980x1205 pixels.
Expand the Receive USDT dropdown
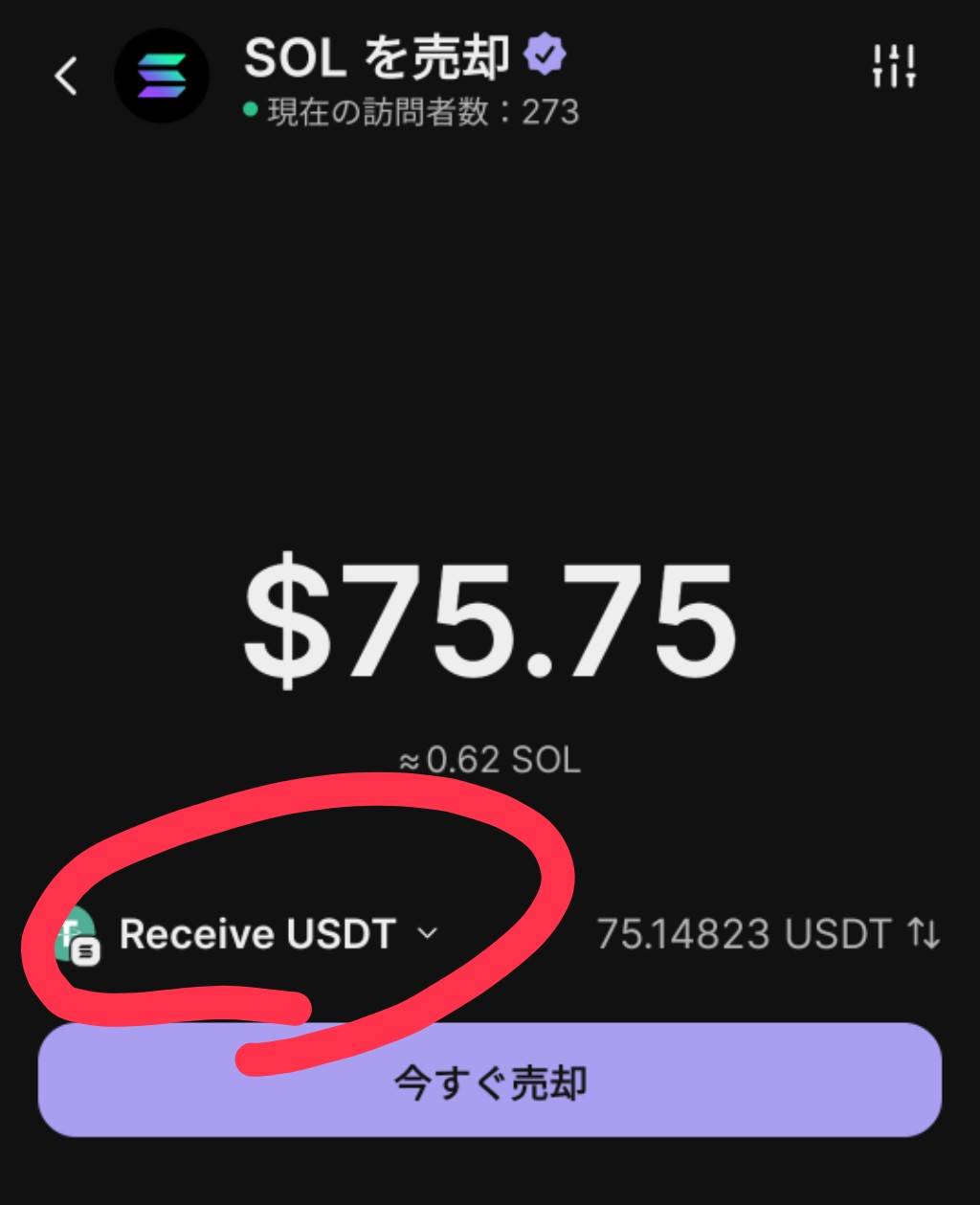coord(428,933)
